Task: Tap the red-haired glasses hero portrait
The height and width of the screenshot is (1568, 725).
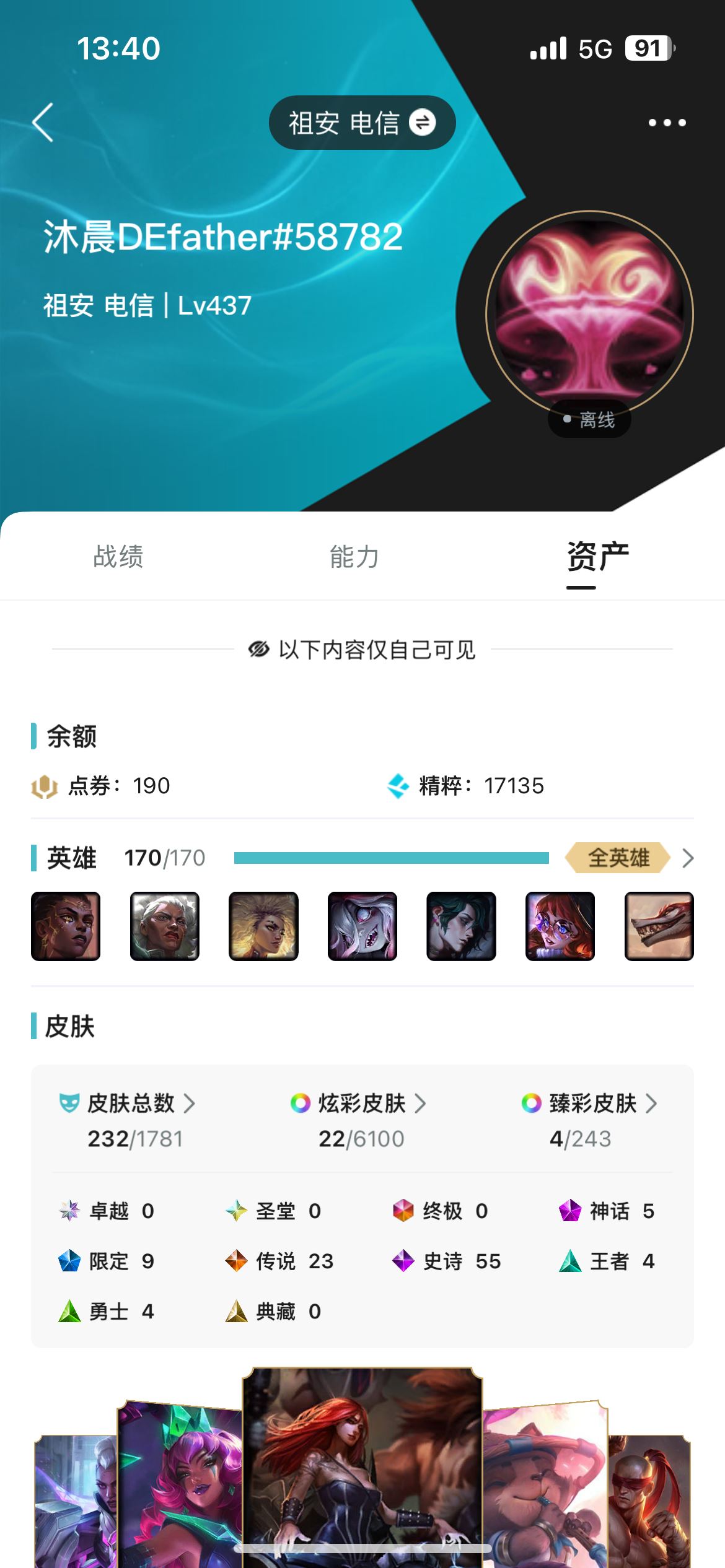Action: pos(560,926)
